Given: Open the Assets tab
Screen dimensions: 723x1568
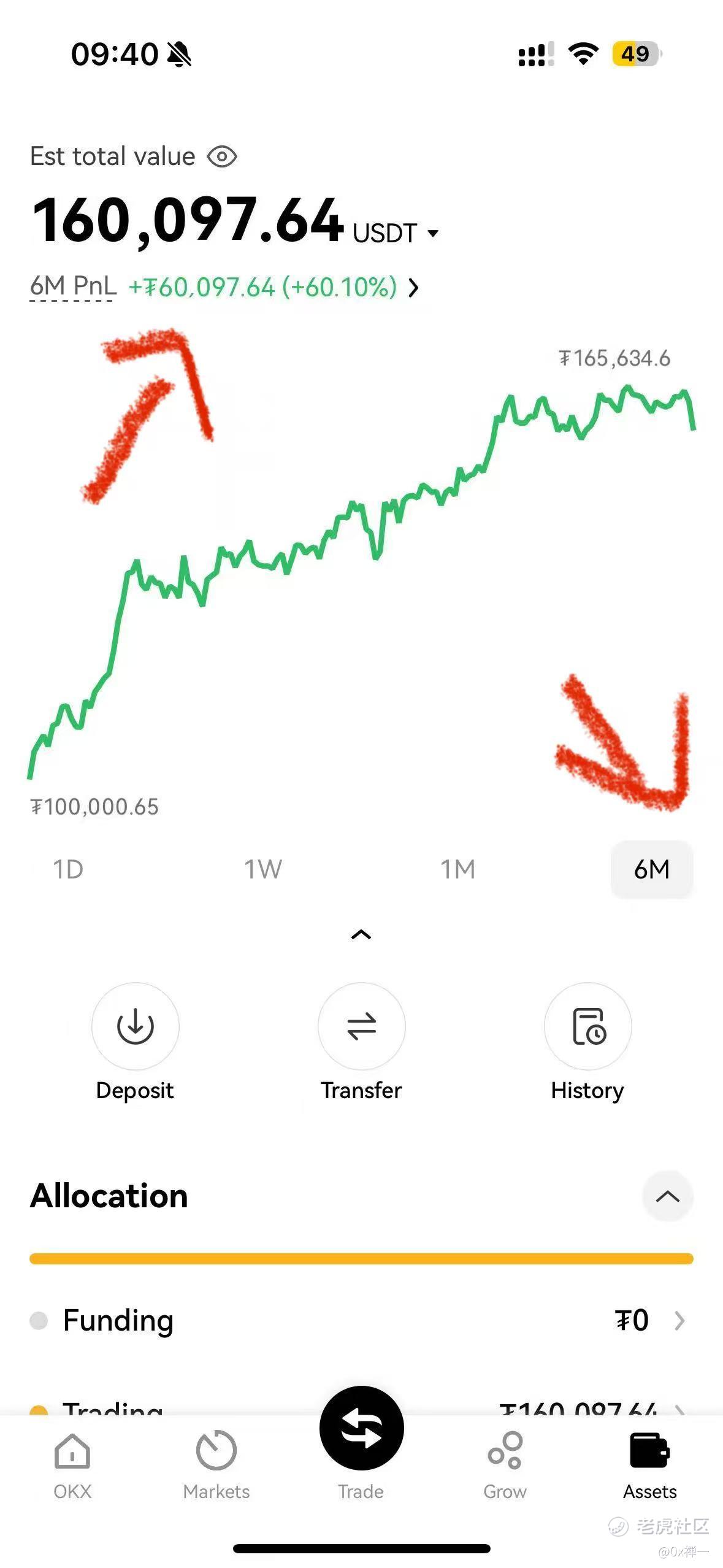Looking at the screenshot, I should pyautogui.click(x=650, y=1467).
